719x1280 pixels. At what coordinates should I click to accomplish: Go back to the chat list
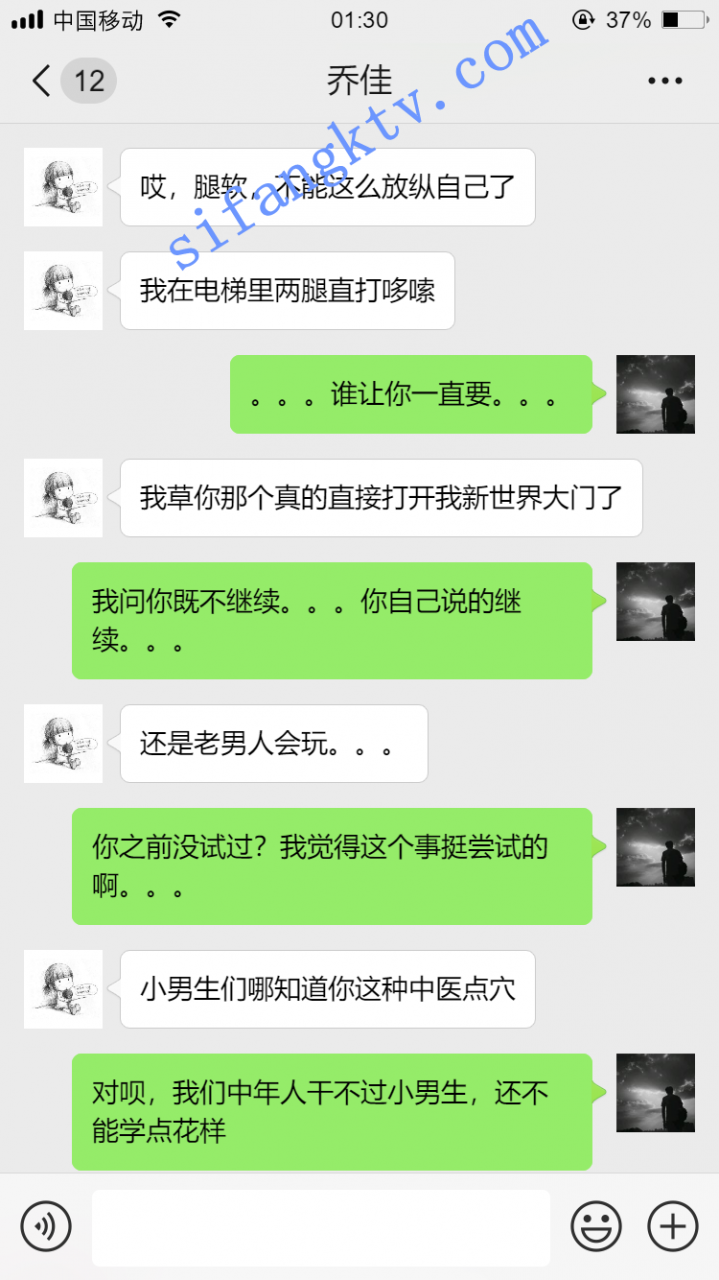click(x=42, y=81)
